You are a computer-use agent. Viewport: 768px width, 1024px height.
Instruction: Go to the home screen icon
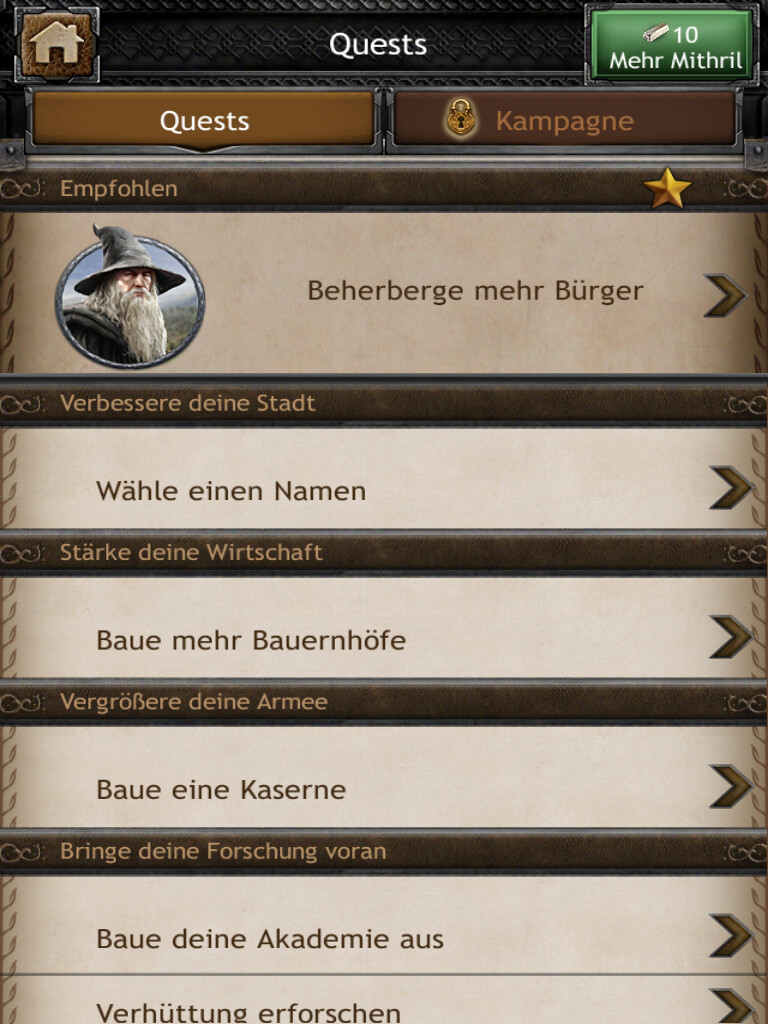[x=57, y=44]
